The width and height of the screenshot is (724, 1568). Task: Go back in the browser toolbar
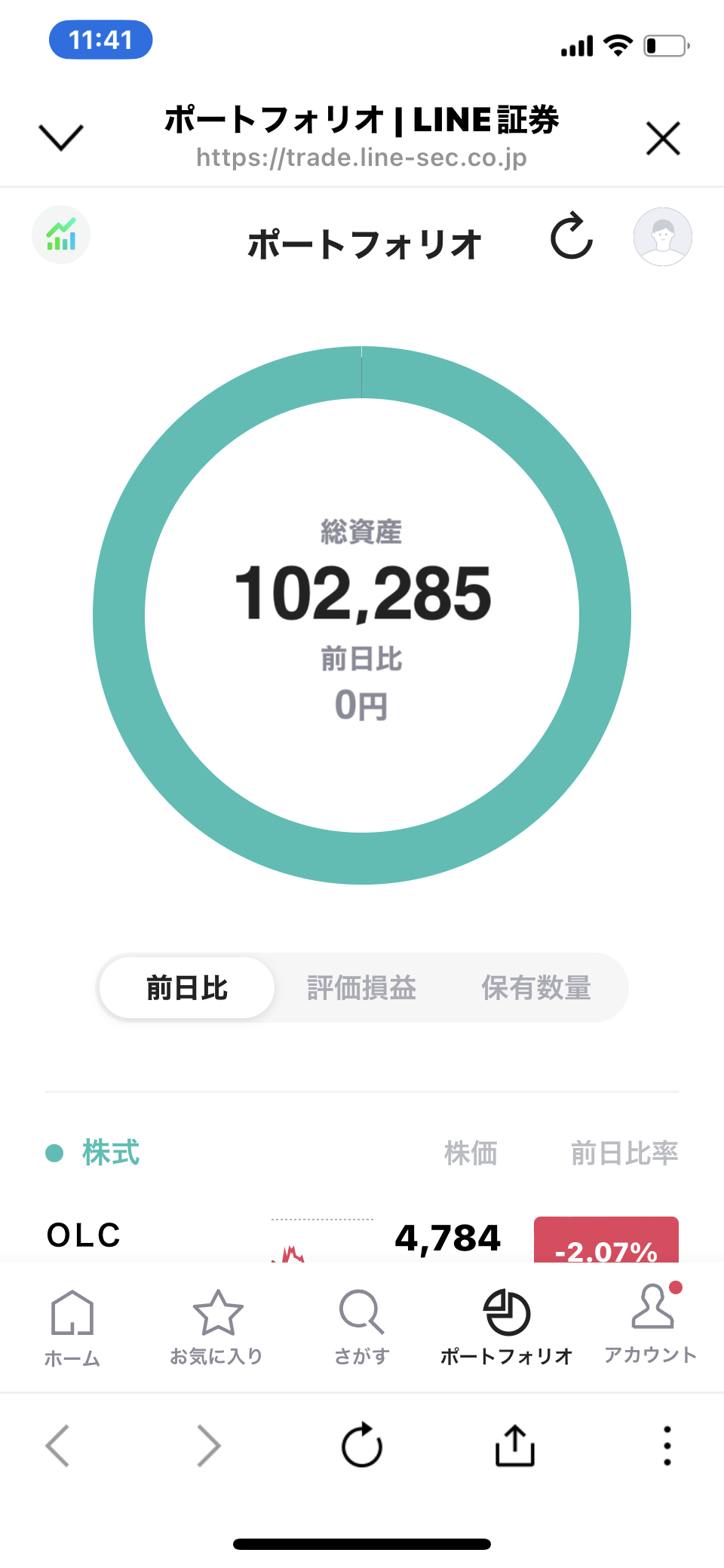tap(58, 1445)
